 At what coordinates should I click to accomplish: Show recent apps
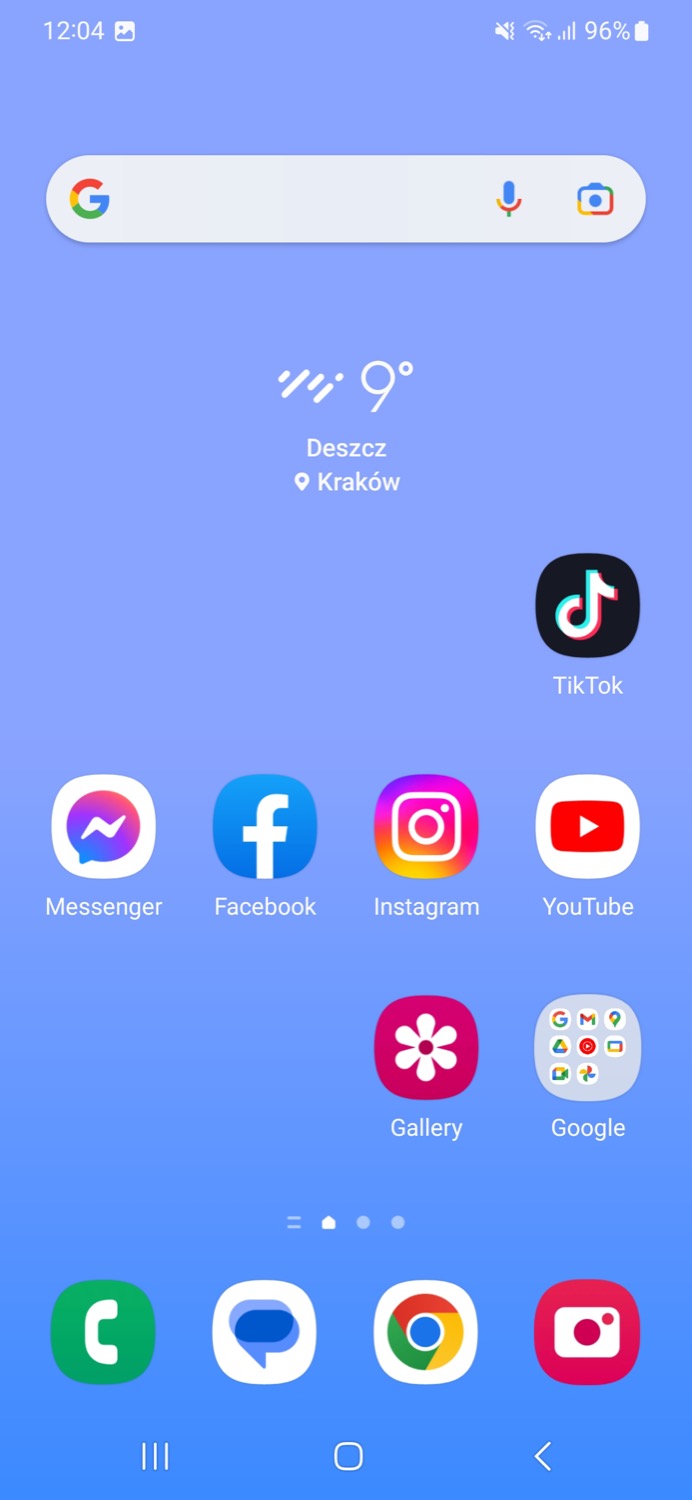tap(155, 1456)
